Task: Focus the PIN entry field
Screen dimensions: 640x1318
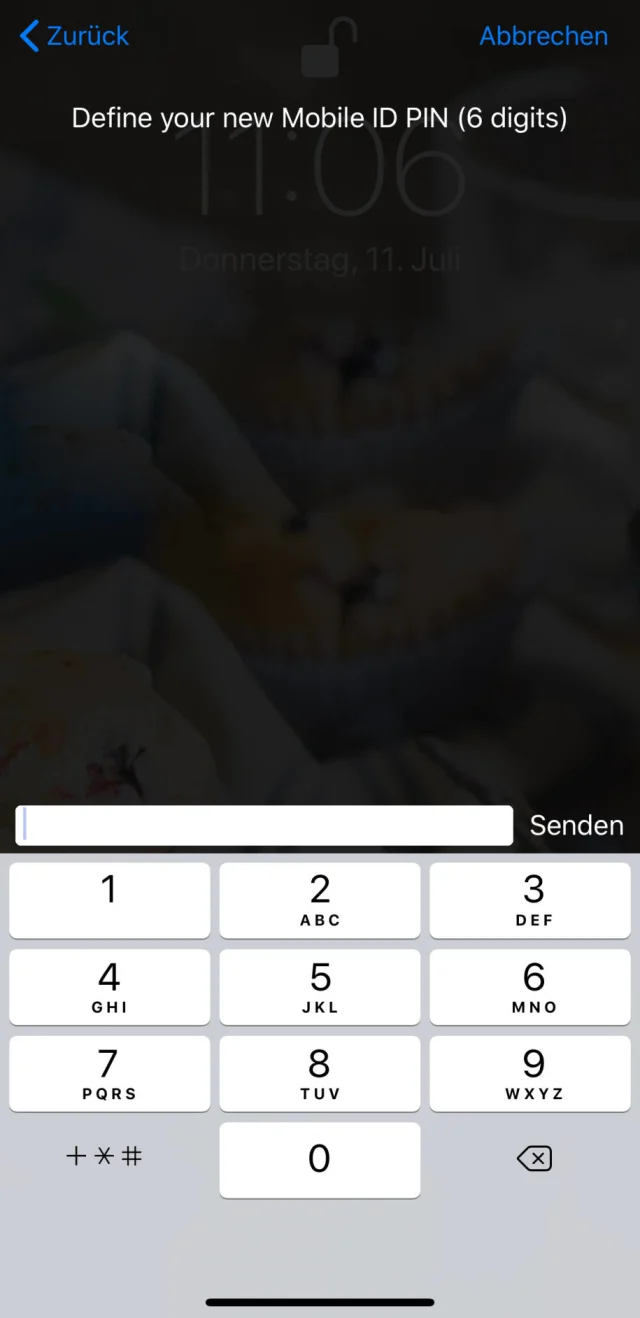Action: [x=264, y=826]
